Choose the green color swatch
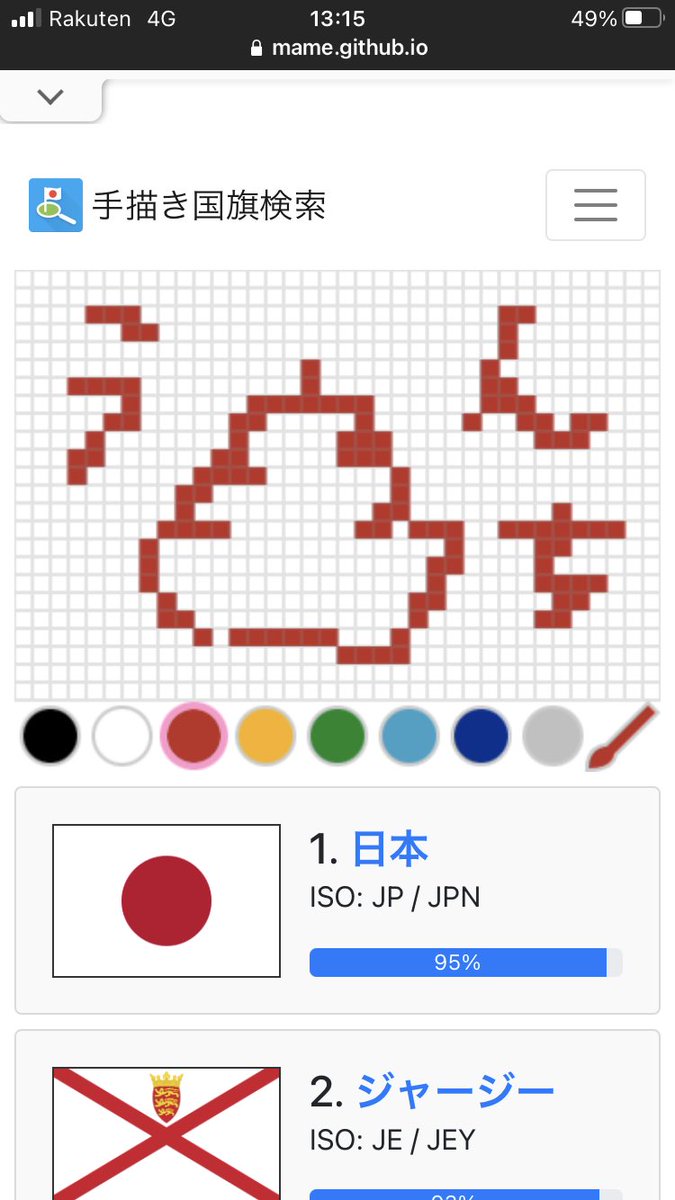675x1200 pixels. [338, 737]
